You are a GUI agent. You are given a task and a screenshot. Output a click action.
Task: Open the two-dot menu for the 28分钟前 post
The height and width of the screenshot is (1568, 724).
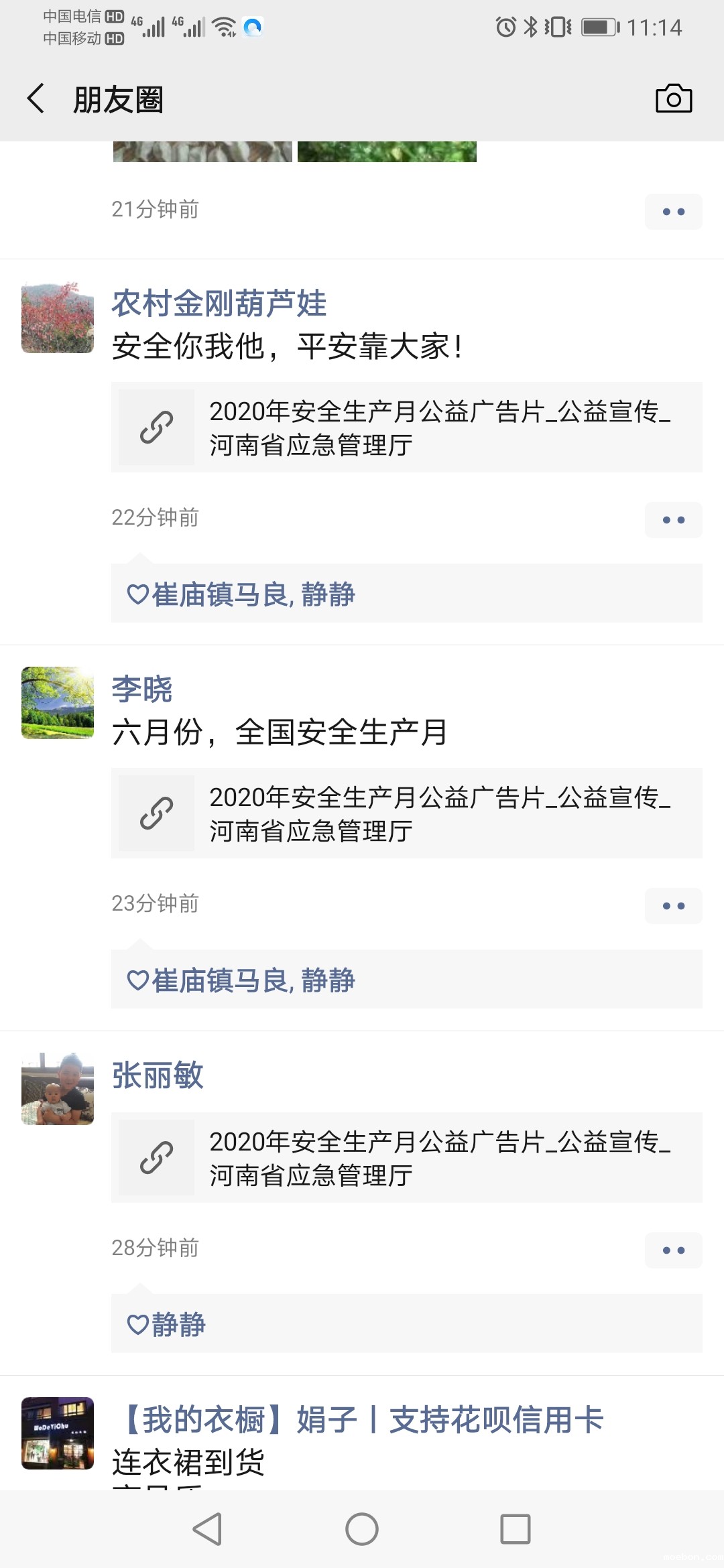pyautogui.click(x=673, y=1250)
